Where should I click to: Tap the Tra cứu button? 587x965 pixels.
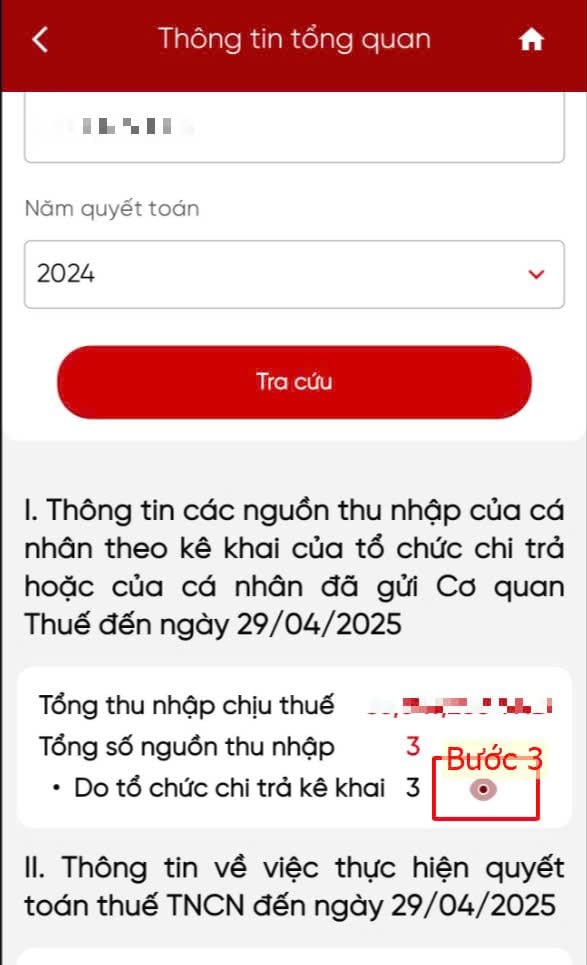[x=294, y=382]
